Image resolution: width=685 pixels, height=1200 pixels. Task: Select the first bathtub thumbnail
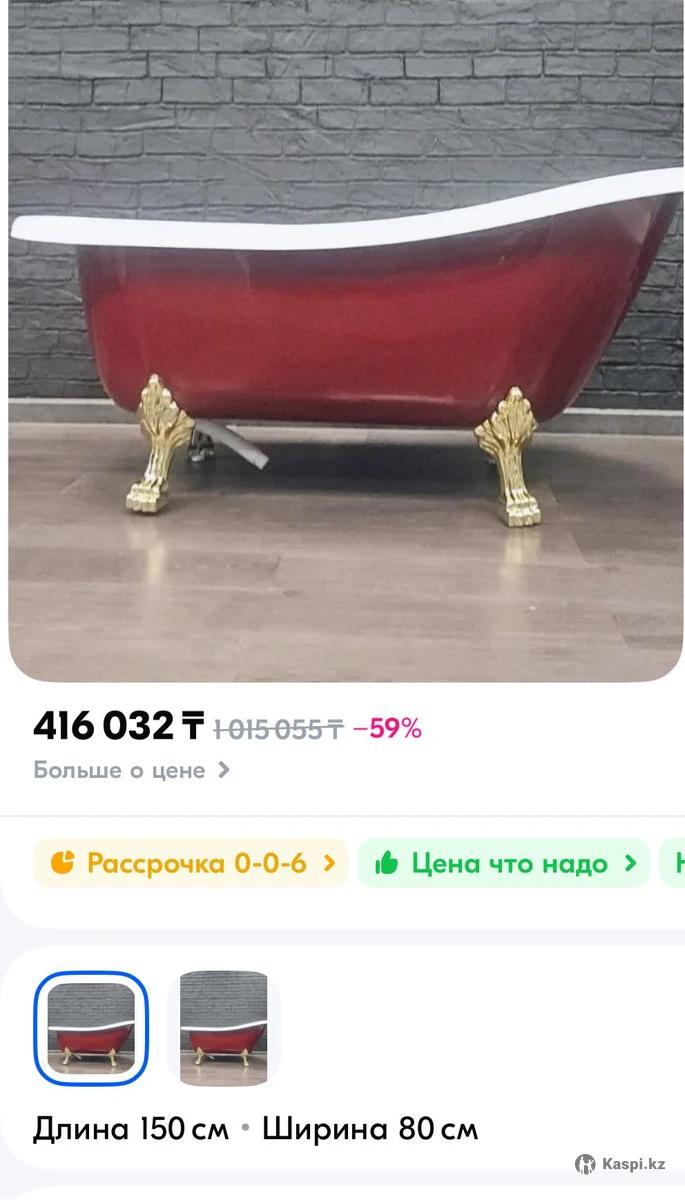click(x=91, y=1028)
